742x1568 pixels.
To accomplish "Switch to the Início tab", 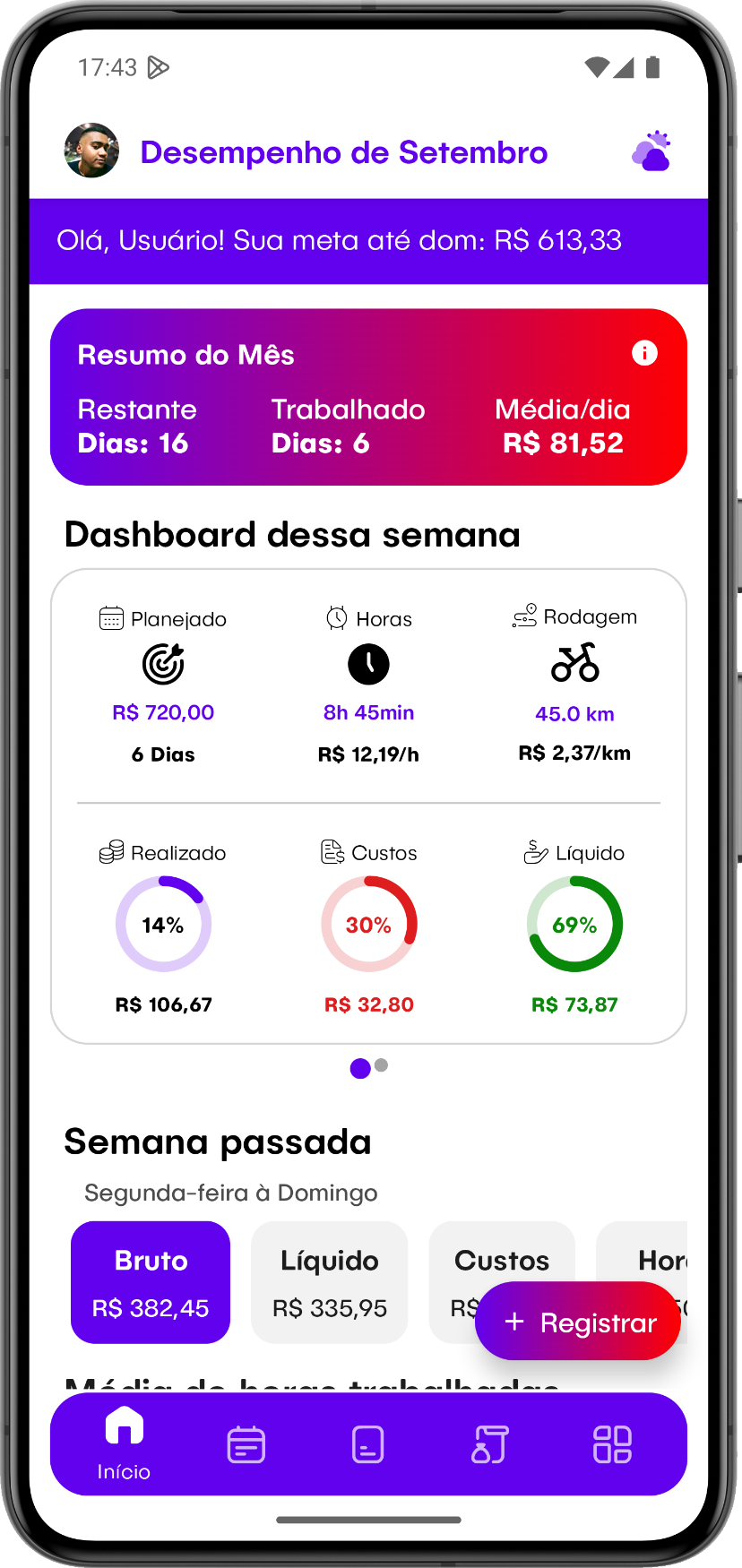I will click(124, 1444).
